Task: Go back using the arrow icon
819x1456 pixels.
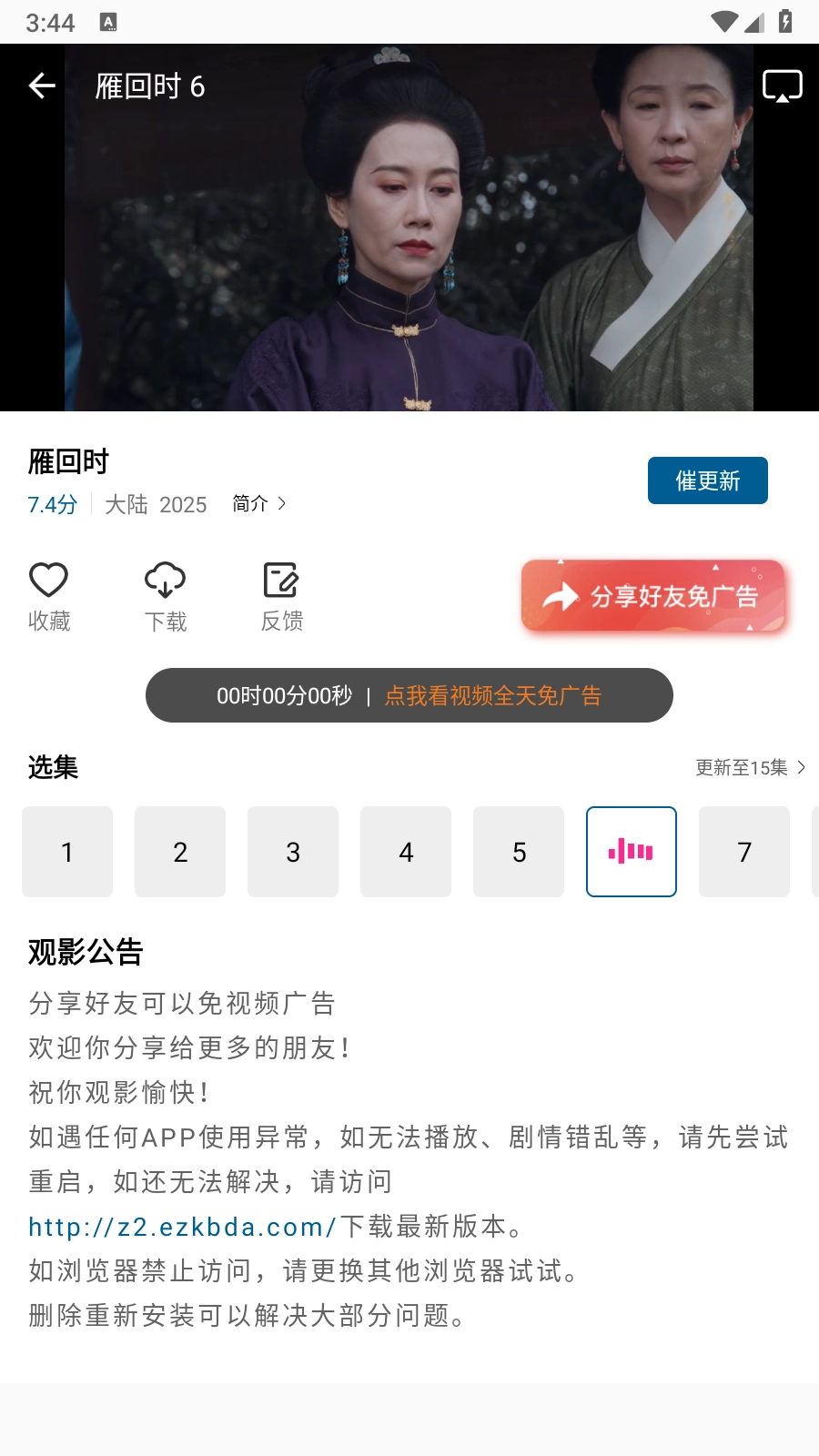Action: (x=42, y=86)
